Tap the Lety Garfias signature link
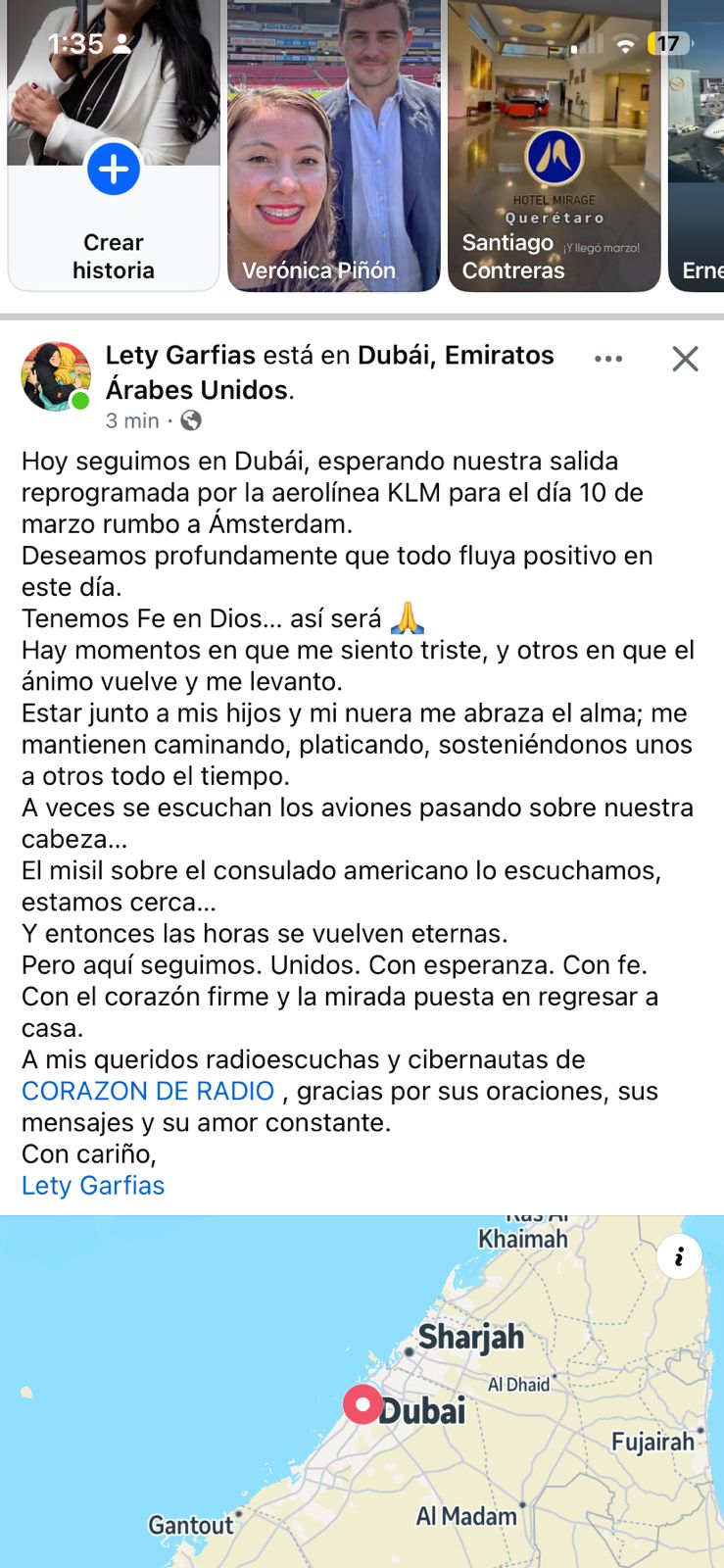 (93, 1185)
